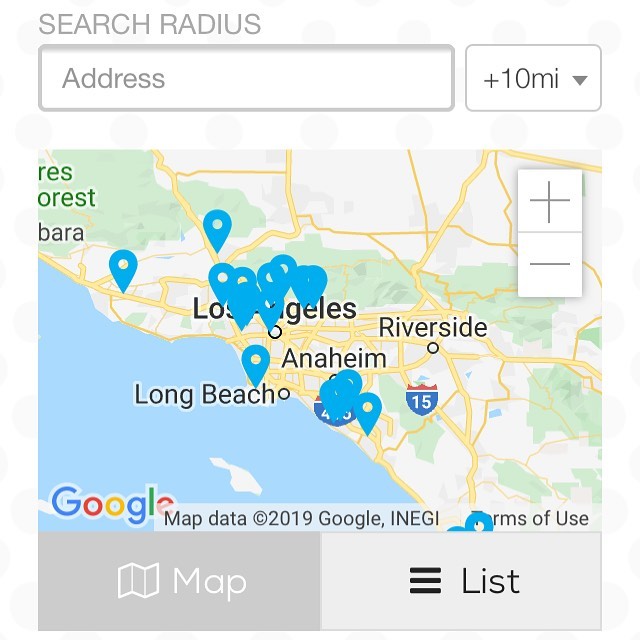The width and height of the screenshot is (640, 640).
Task: Tap the Address search field
Action: (246, 78)
